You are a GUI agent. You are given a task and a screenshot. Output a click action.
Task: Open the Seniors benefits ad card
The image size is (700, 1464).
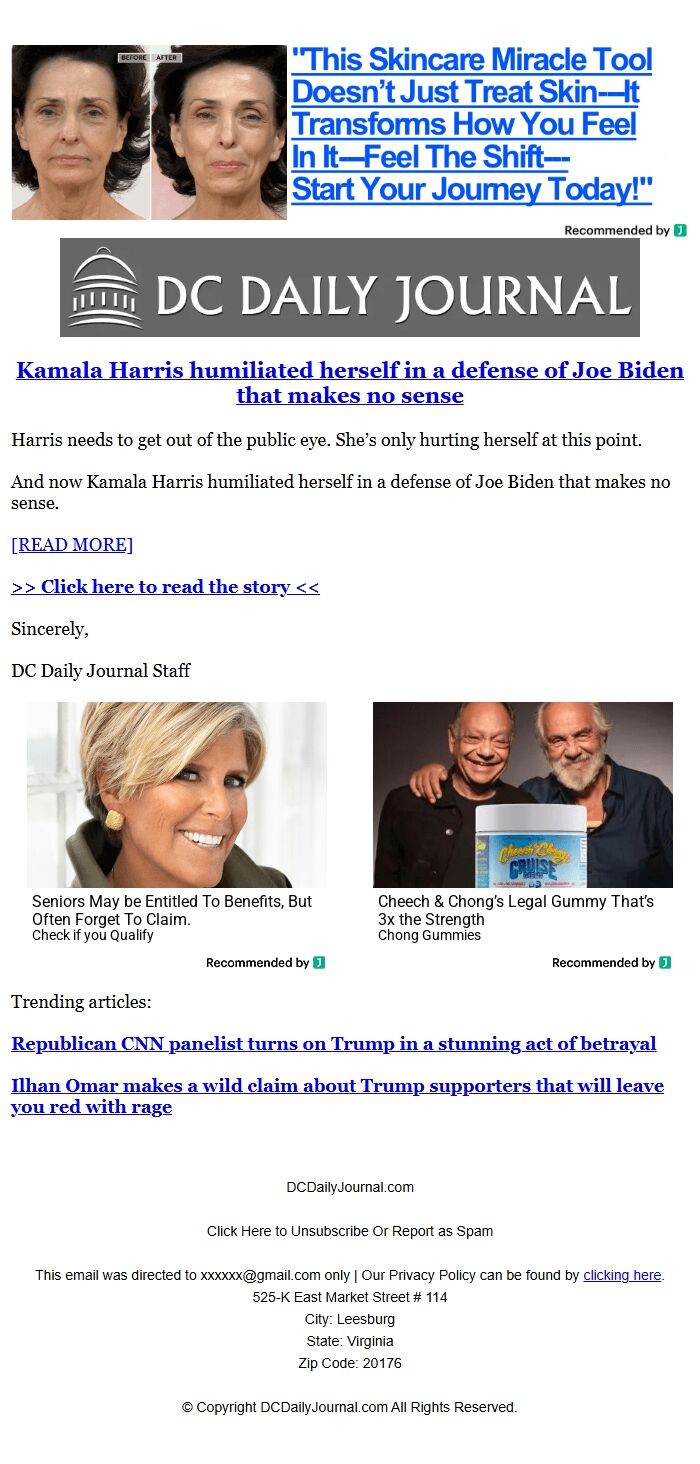click(x=177, y=822)
